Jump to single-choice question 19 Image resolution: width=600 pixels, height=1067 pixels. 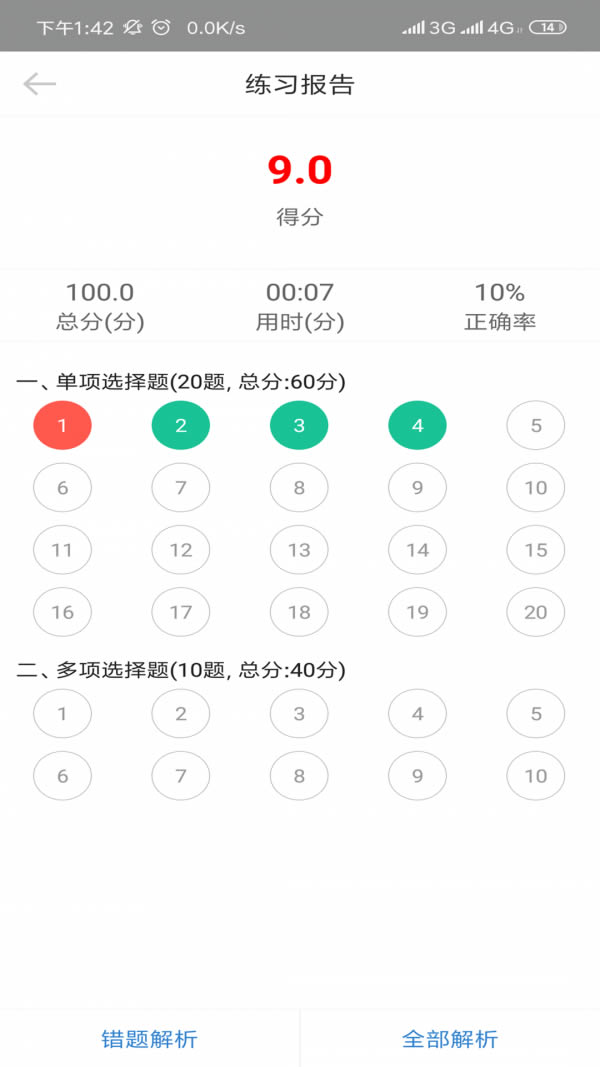[x=418, y=612]
